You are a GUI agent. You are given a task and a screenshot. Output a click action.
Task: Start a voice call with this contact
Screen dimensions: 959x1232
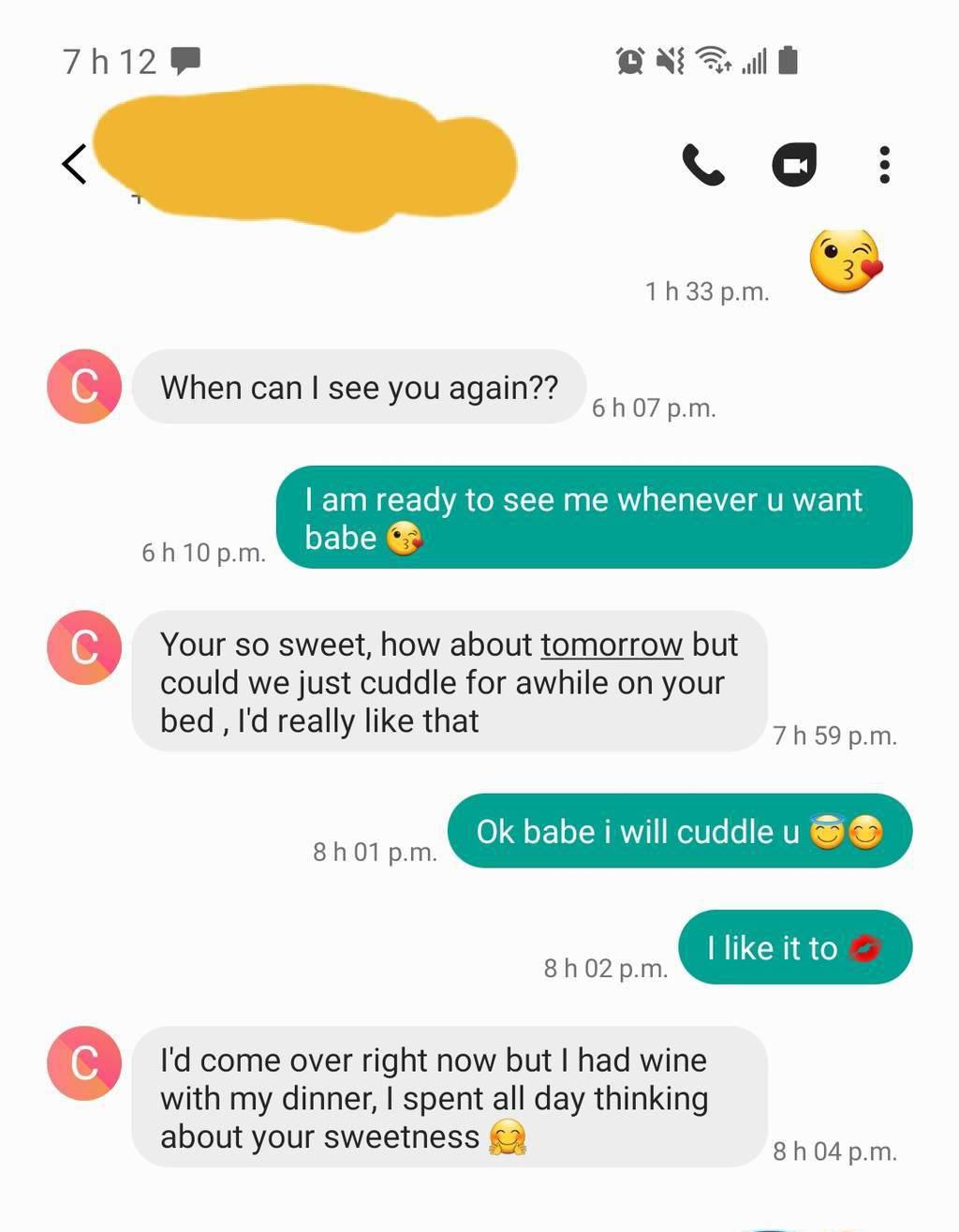coord(703,165)
